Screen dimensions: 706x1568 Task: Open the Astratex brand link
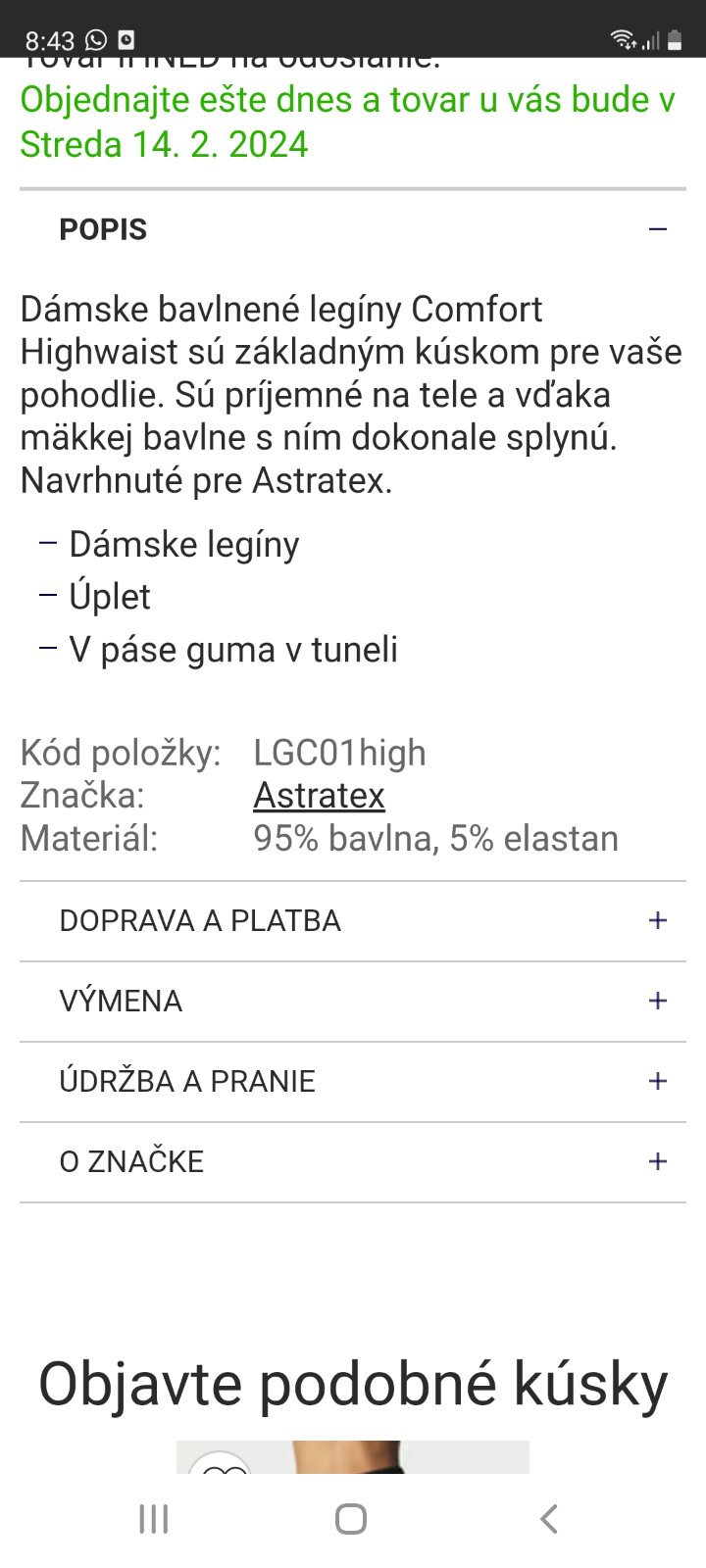point(319,795)
